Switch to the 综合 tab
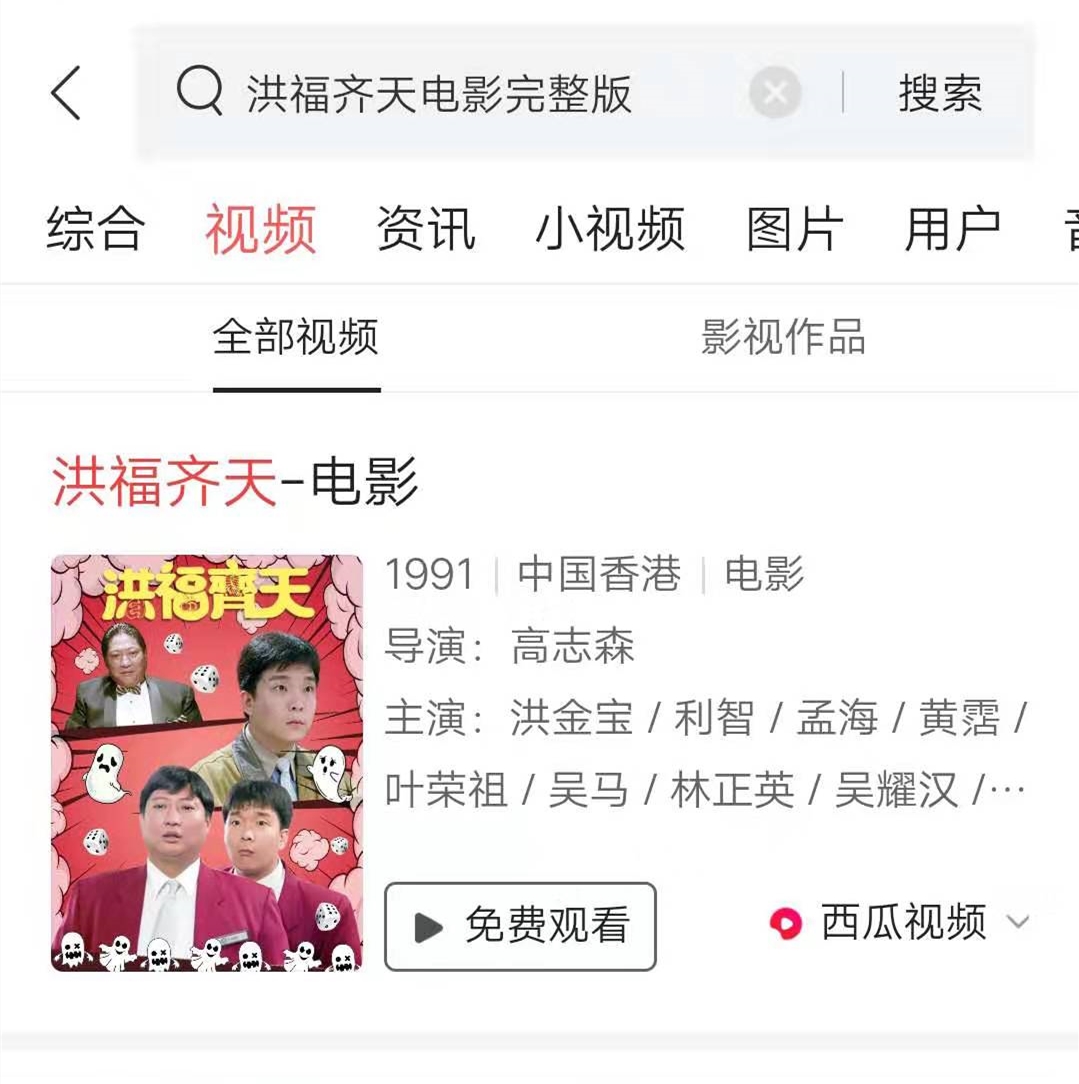The width and height of the screenshot is (1079, 1084). coord(95,228)
